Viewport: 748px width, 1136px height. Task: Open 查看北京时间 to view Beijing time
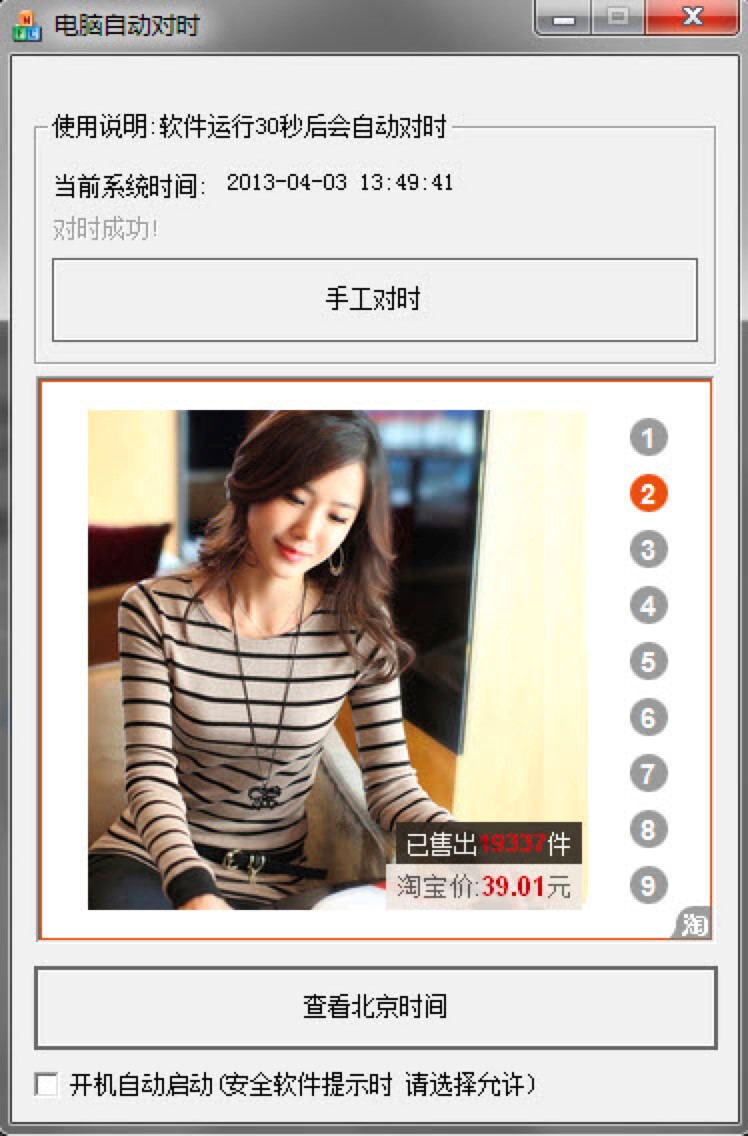click(375, 1007)
